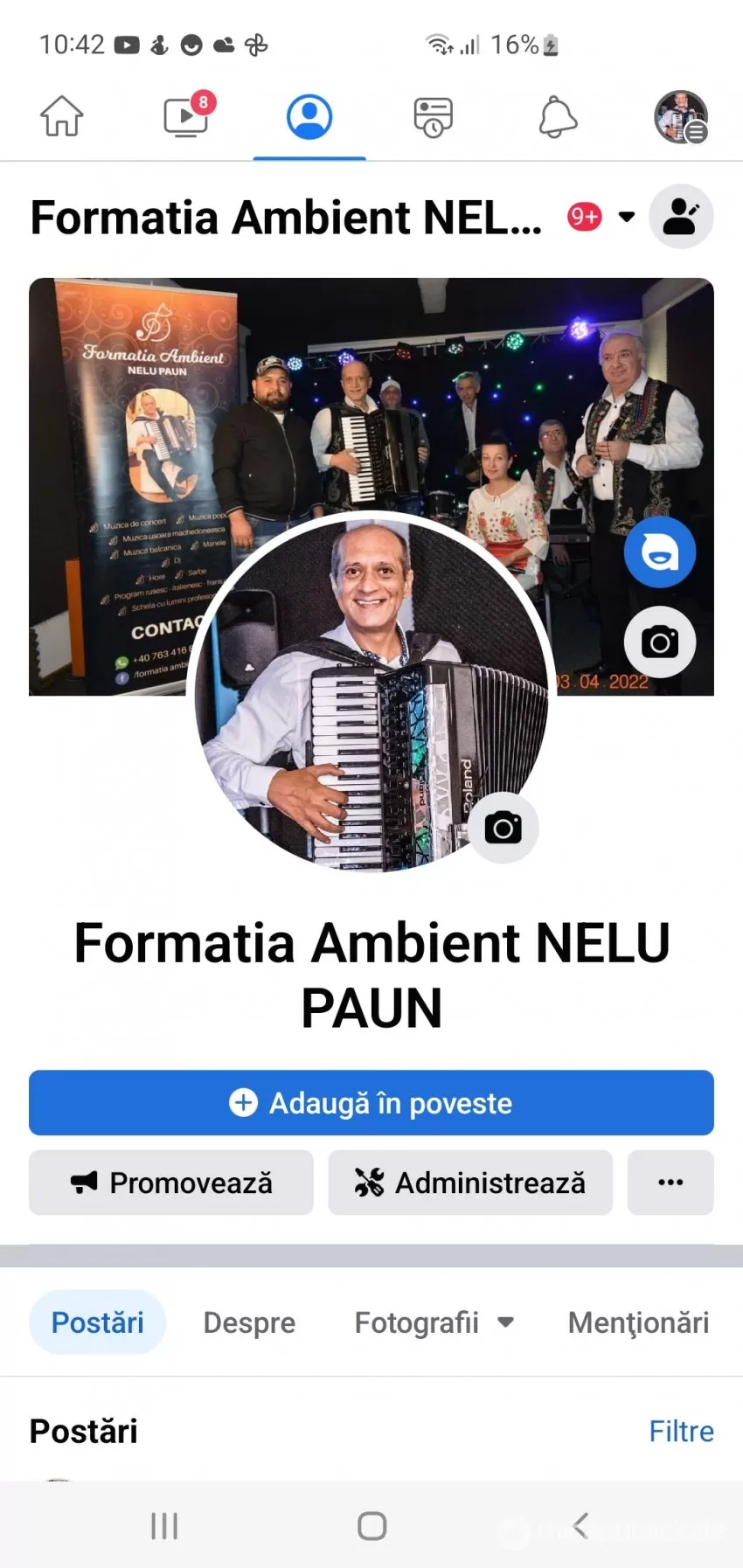Change profile picture using camera icon
The height and width of the screenshot is (1568, 743).
[503, 827]
